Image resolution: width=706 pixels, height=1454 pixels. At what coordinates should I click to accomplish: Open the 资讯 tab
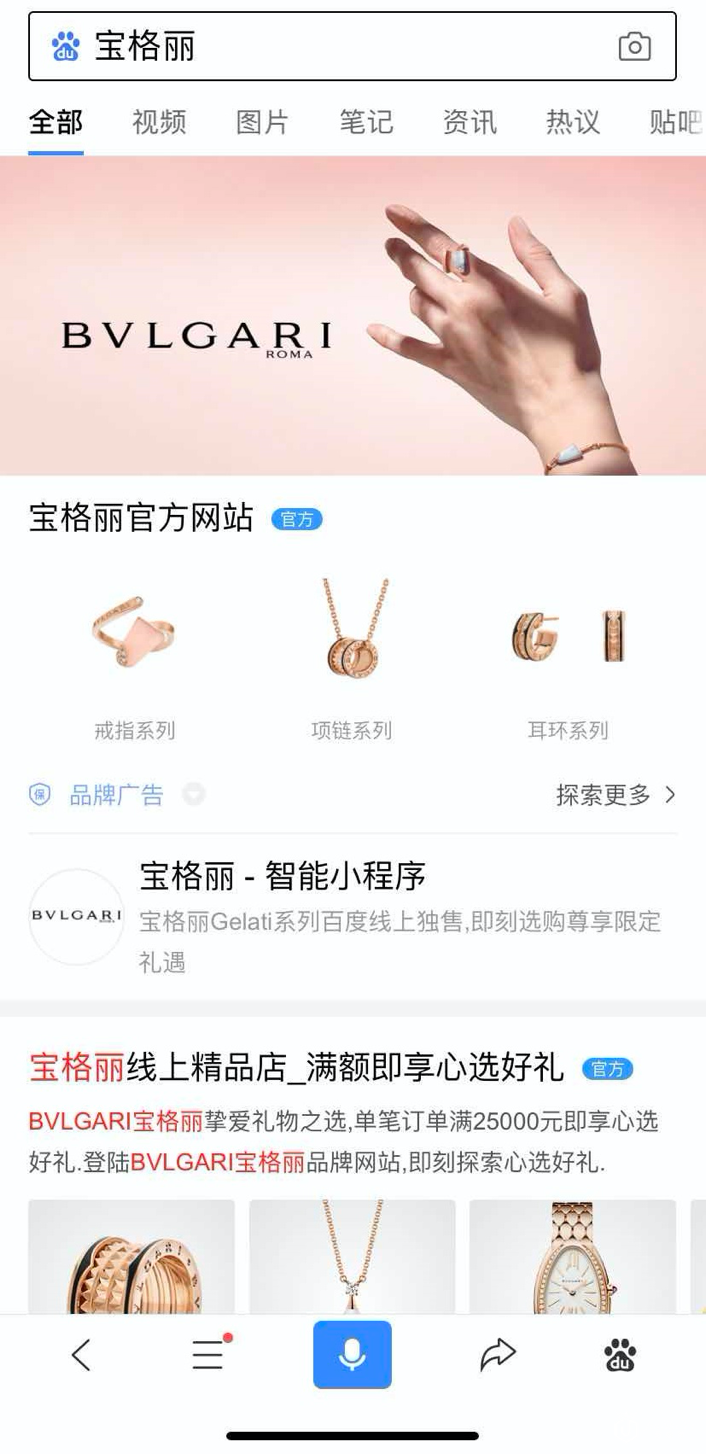pos(469,122)
